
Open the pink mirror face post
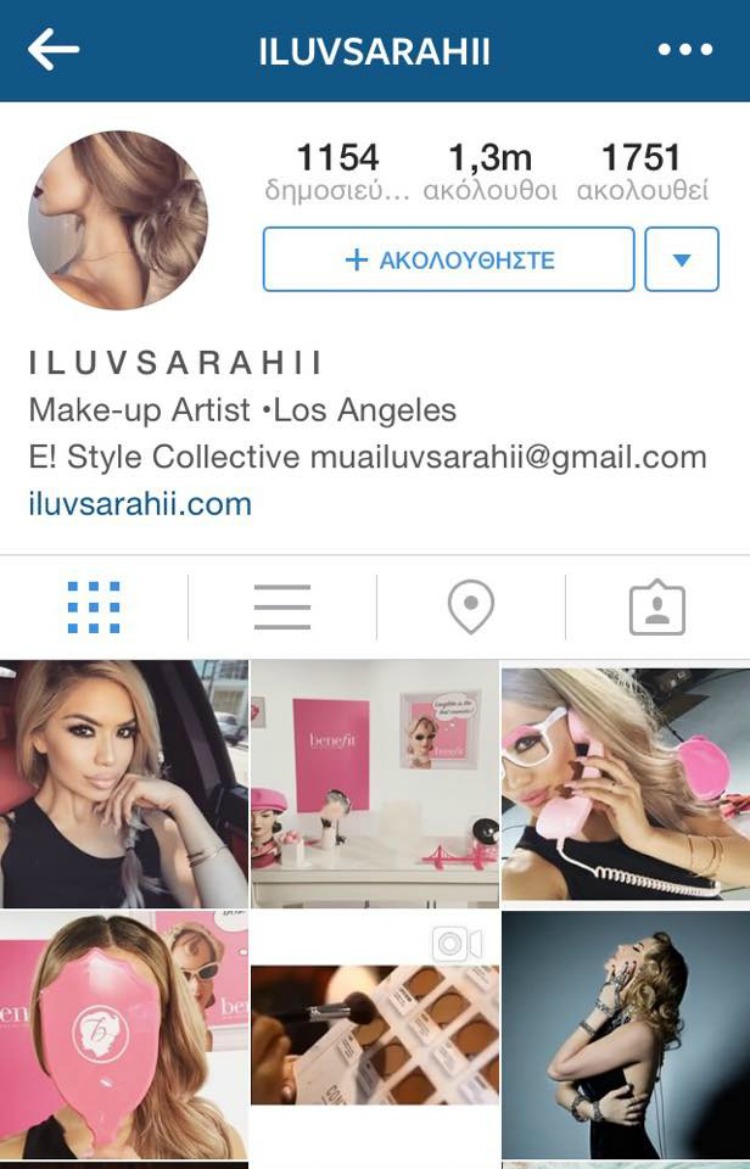coord(124,1035)
